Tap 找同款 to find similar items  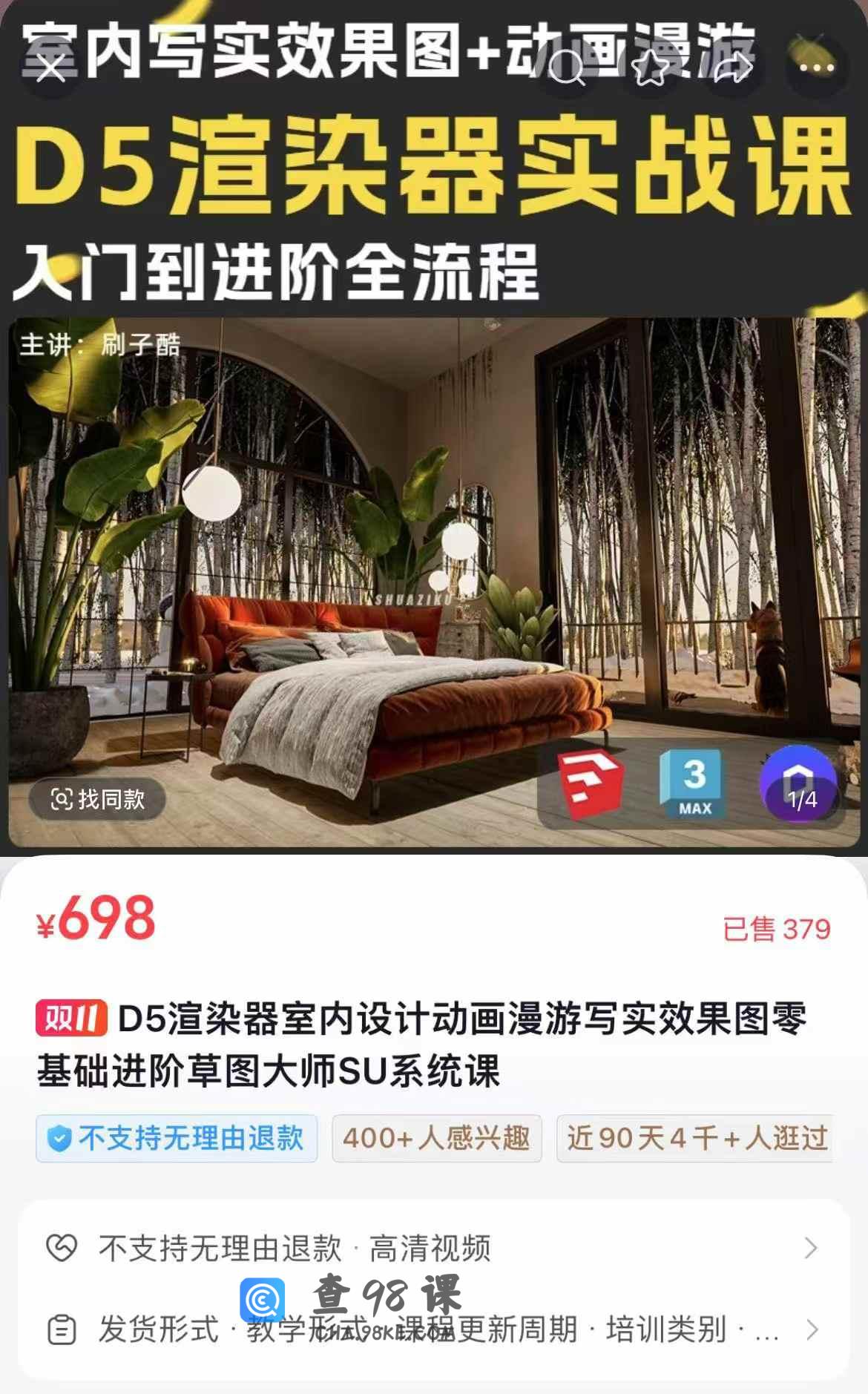click(x=97, y=799)
